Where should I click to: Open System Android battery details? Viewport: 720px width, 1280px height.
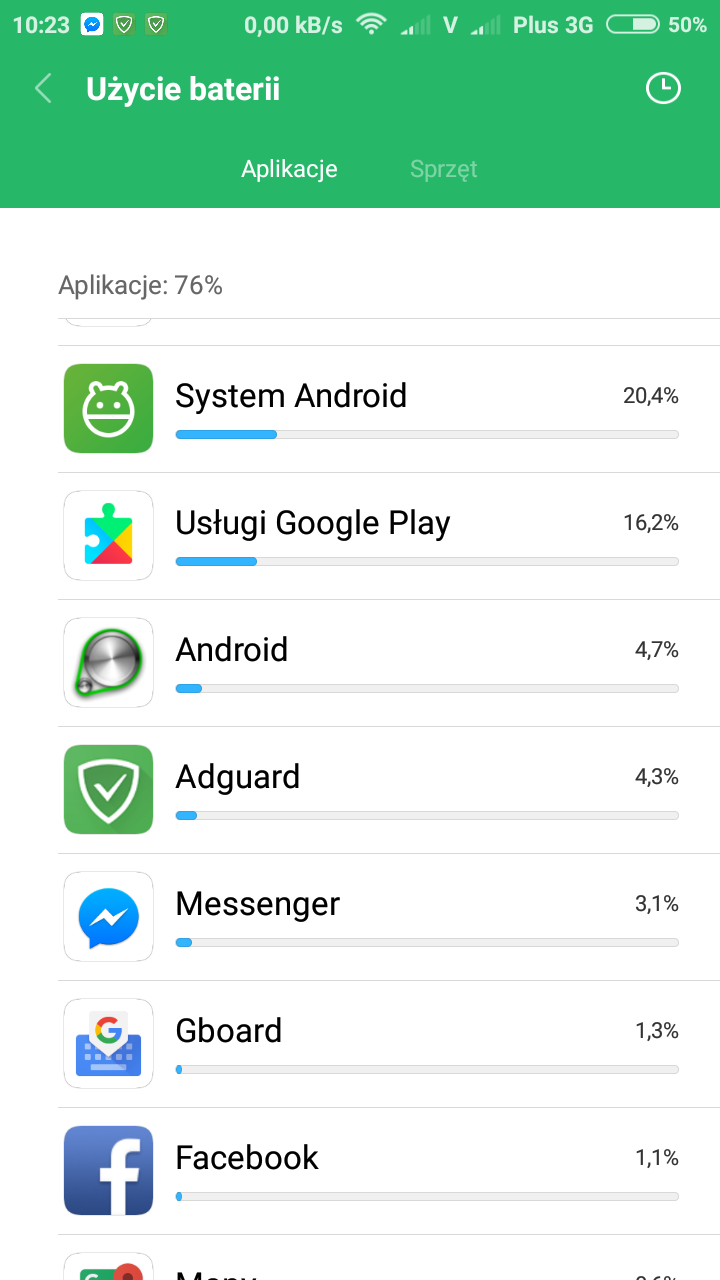click(x=388, y=409)
